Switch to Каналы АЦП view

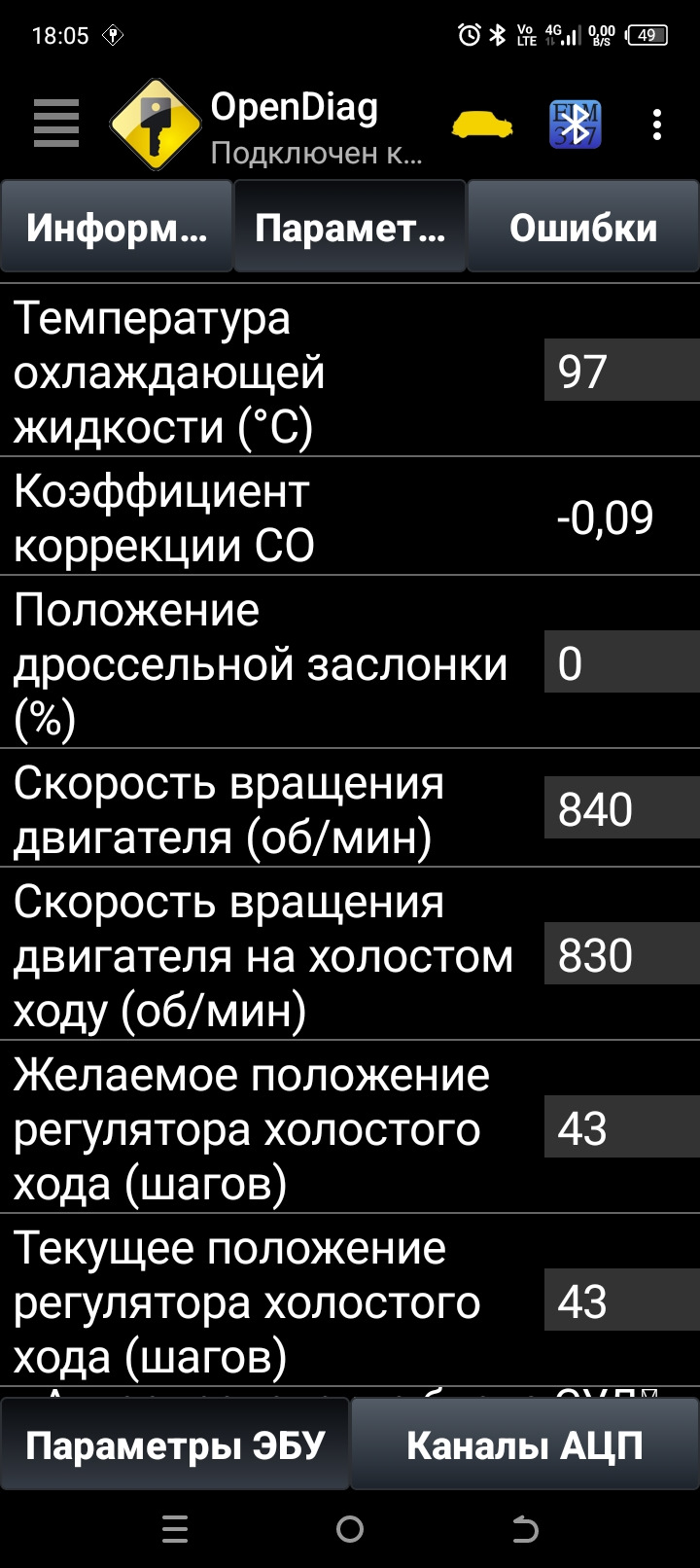[x=525, y=1445]
